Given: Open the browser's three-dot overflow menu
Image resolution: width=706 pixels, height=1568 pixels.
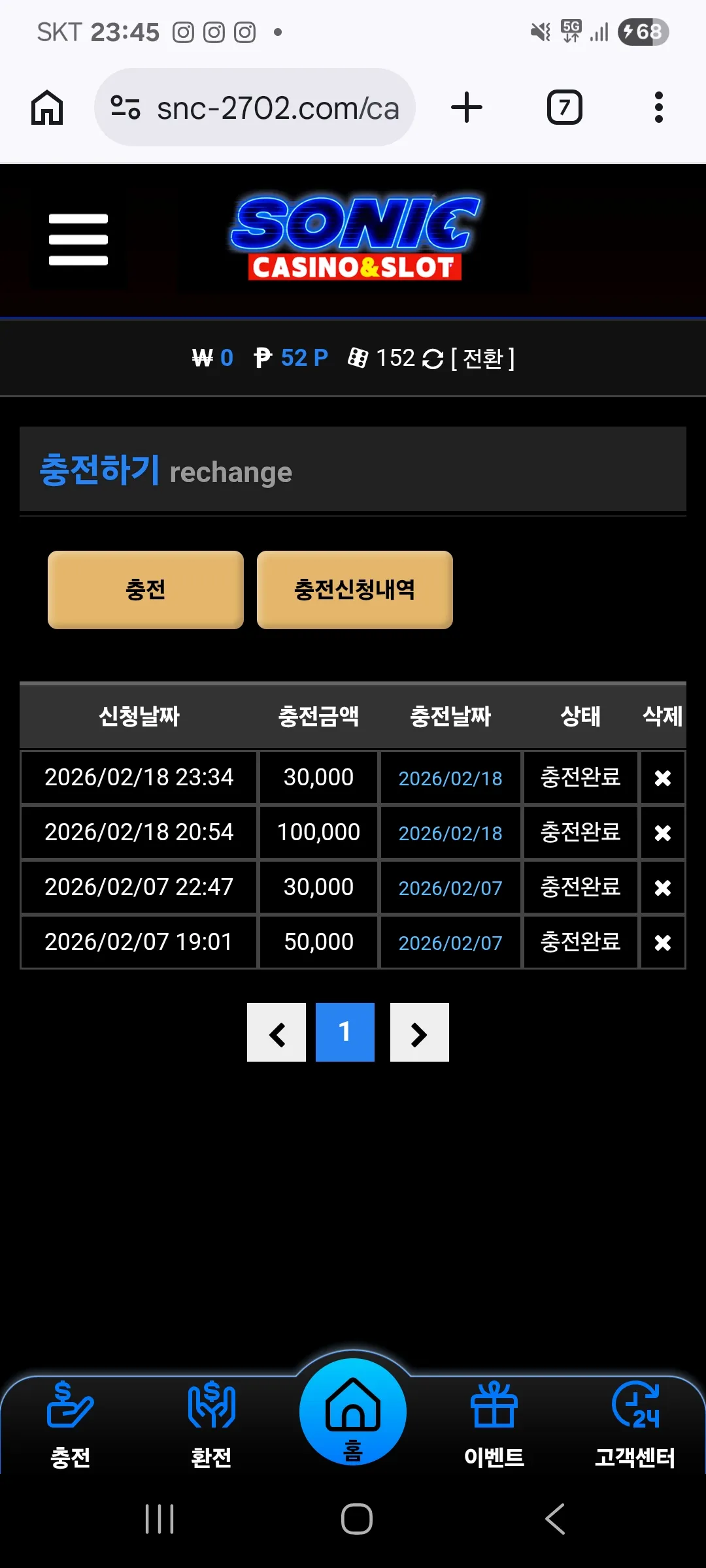Looking at the screenshot, I should [x=659, y=107].
